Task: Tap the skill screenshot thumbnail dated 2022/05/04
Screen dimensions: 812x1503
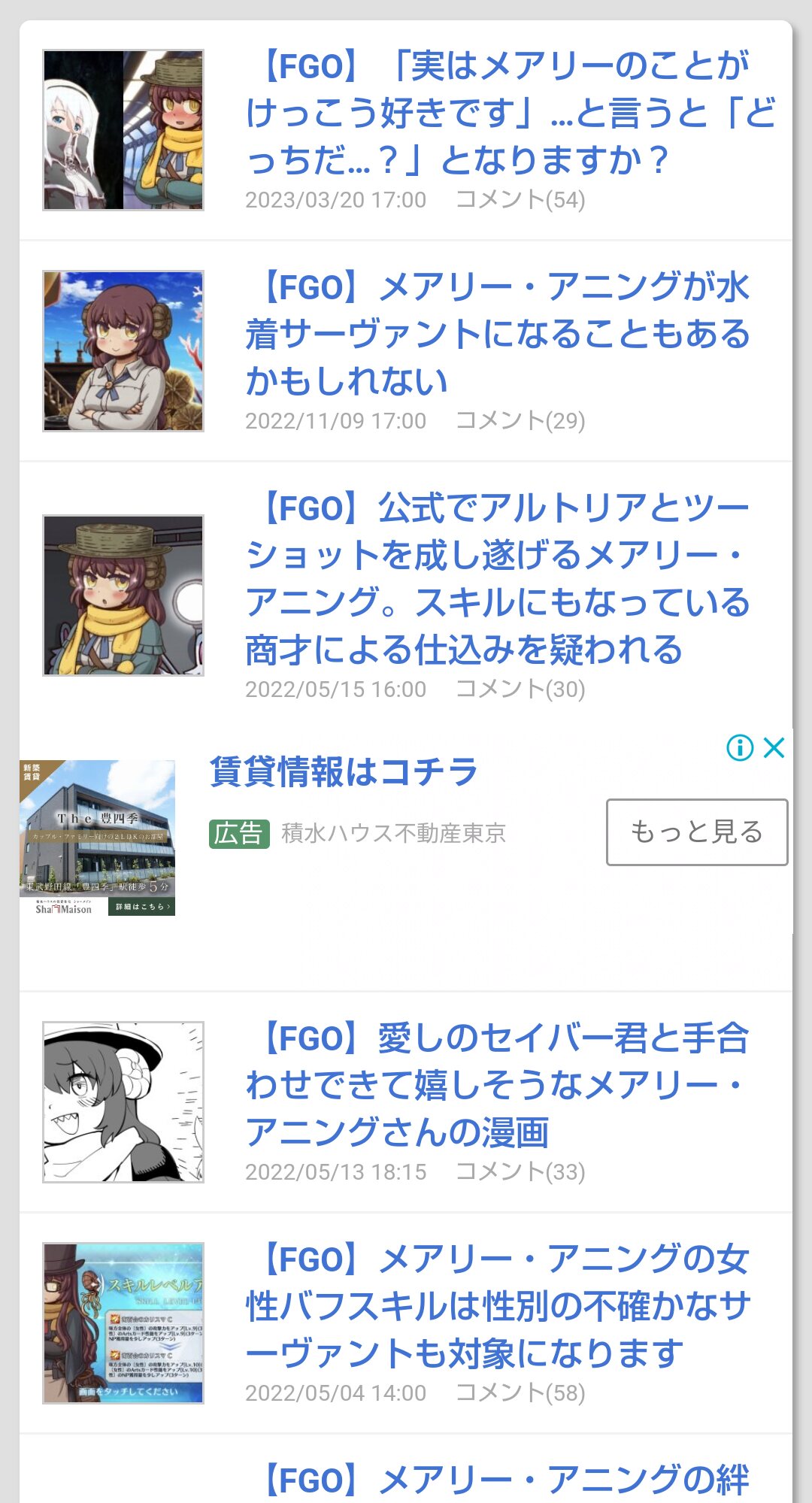Action: (123, 1323)
